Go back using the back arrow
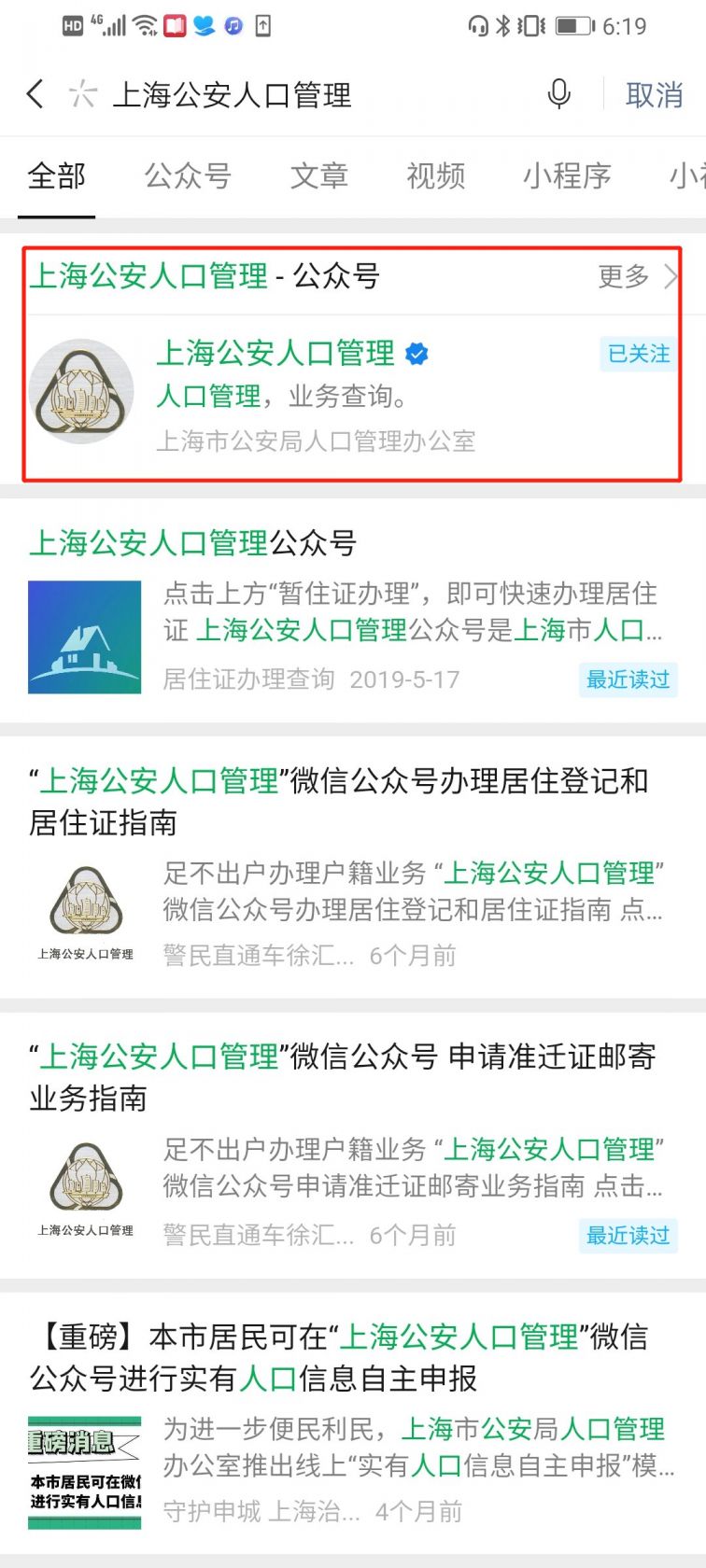The width and height of the screenshot is (706, 1568). click(35, 94)
